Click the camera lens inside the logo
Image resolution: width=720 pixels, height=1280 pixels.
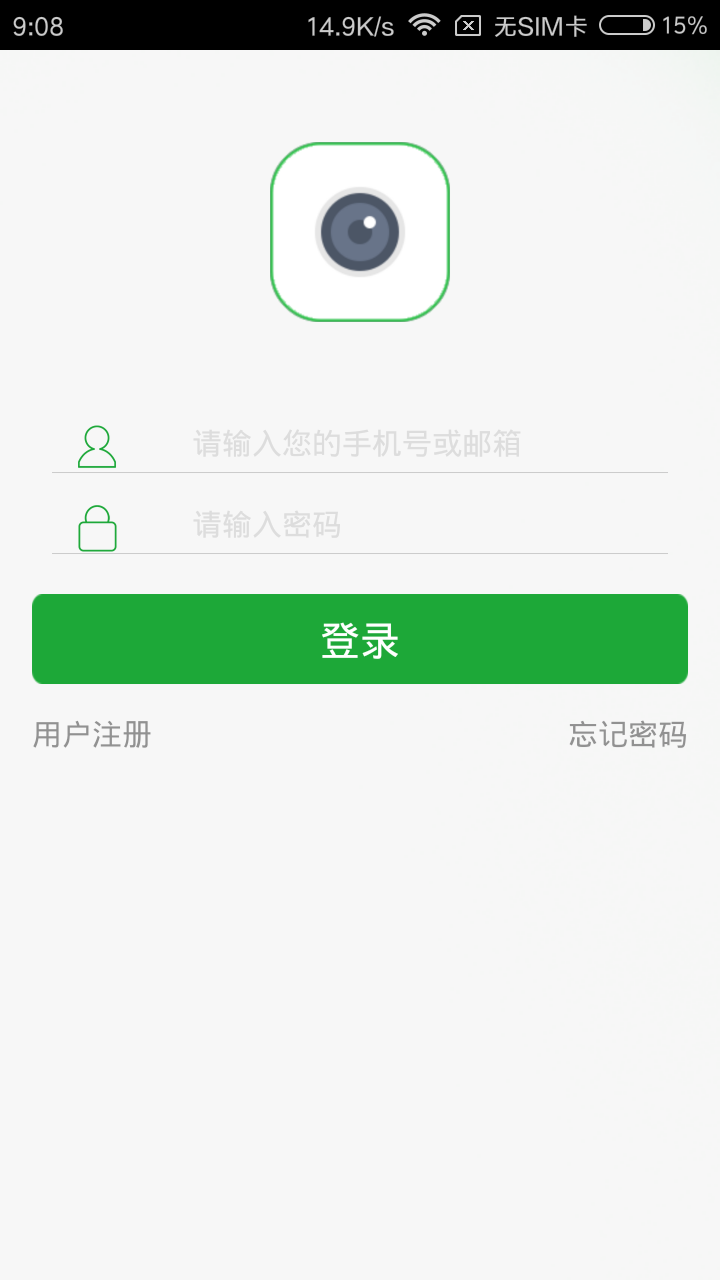click(x=360, y=231)
